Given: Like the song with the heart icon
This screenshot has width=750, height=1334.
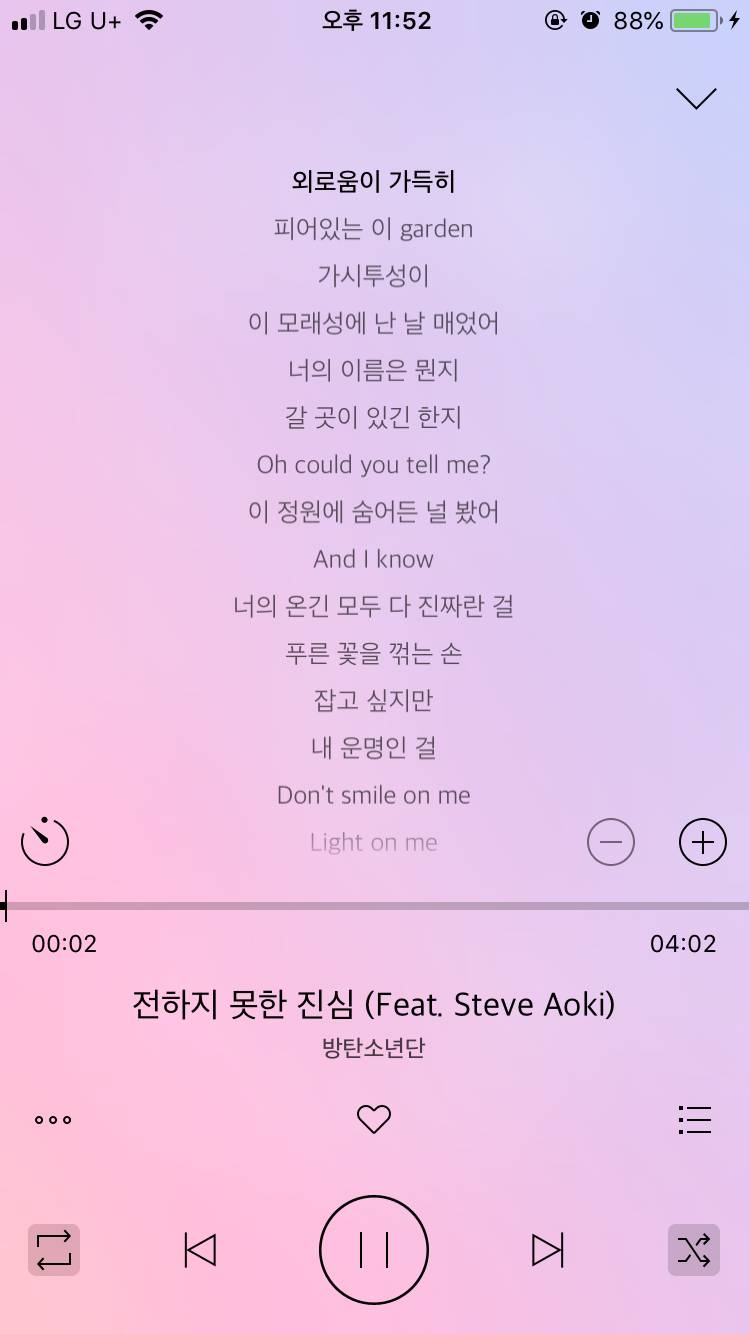Looking at the screenshot, I should 373,1119.
